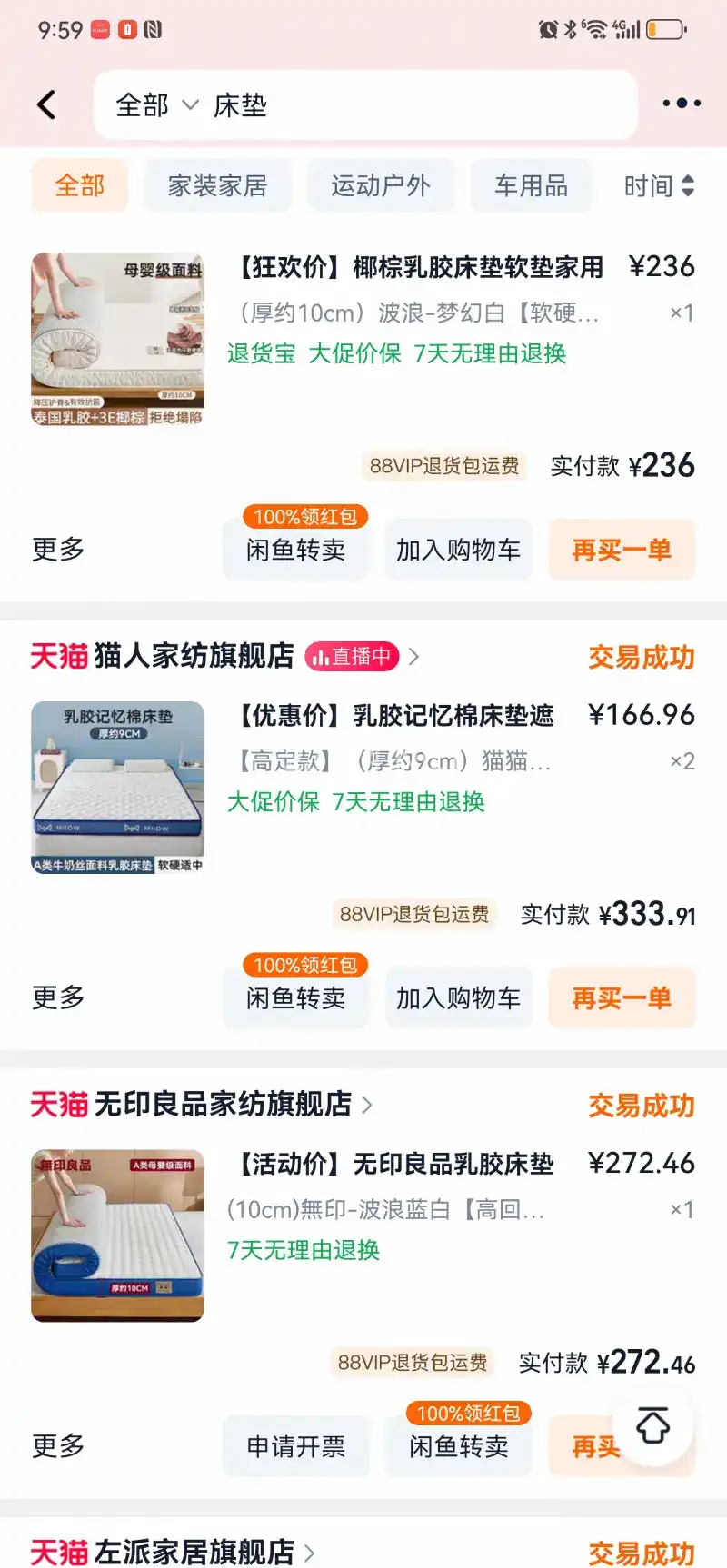Select the 家装家居 filter chip
The height and width of the screenshot is (1568, 727).
(217, 186)
